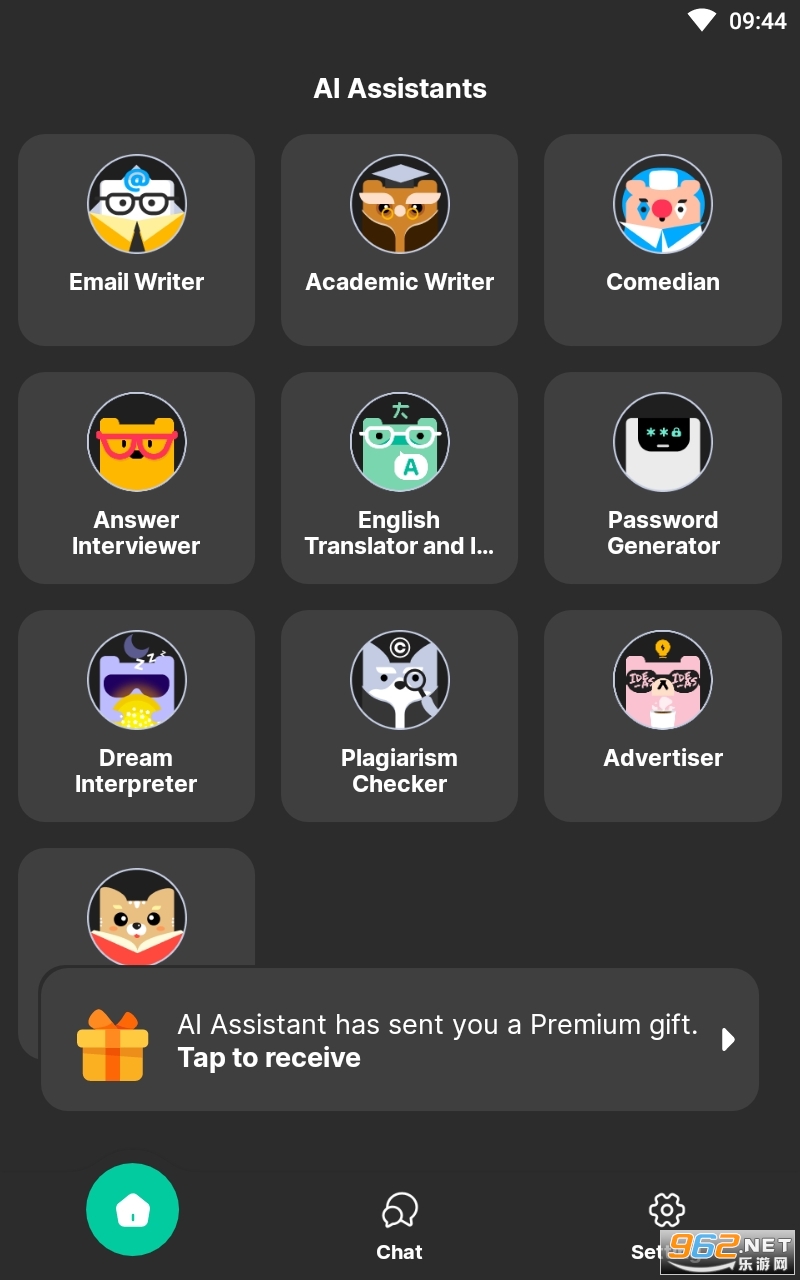Choose the English Translator assistant
The height and width of the screenshot is (1280, 800).
click(399, 478)
